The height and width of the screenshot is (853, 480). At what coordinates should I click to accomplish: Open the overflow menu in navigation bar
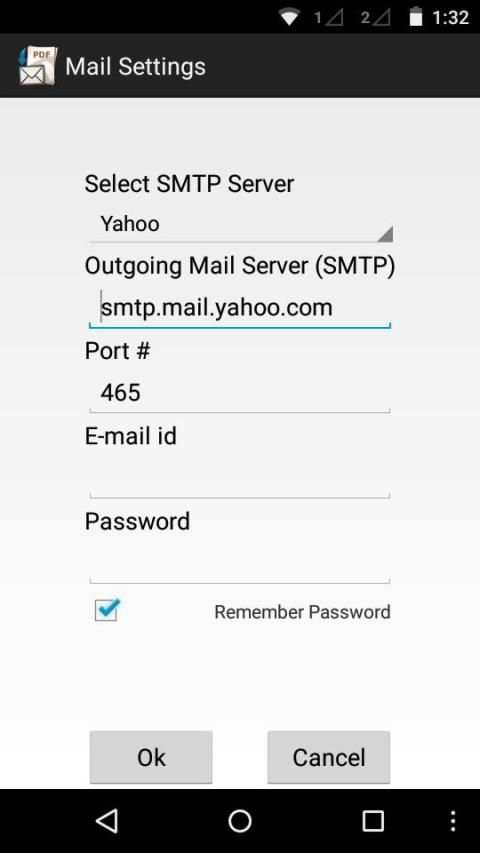[453, 820]
